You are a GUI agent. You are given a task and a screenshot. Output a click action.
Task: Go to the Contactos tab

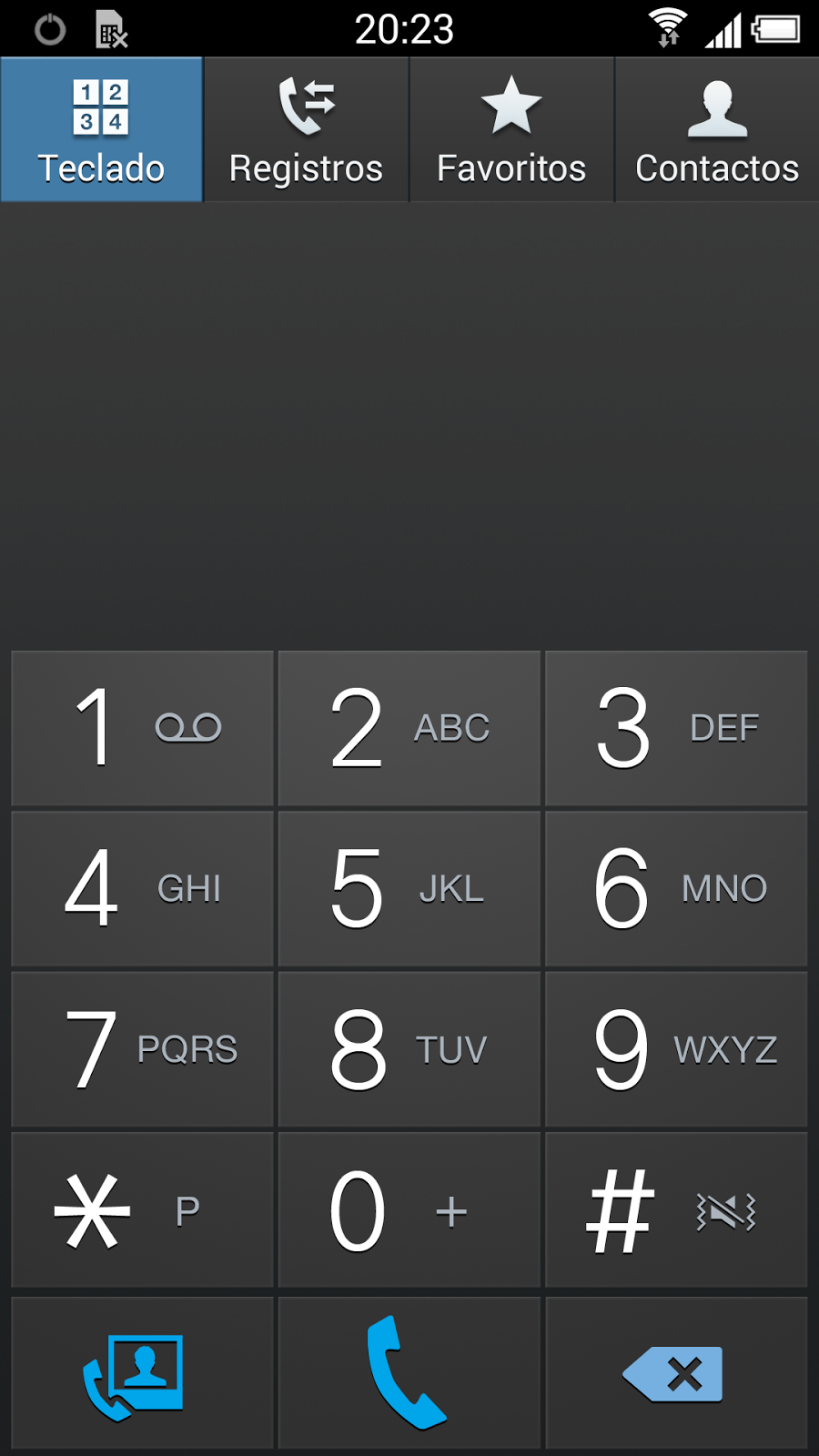(x=717, y=130)
